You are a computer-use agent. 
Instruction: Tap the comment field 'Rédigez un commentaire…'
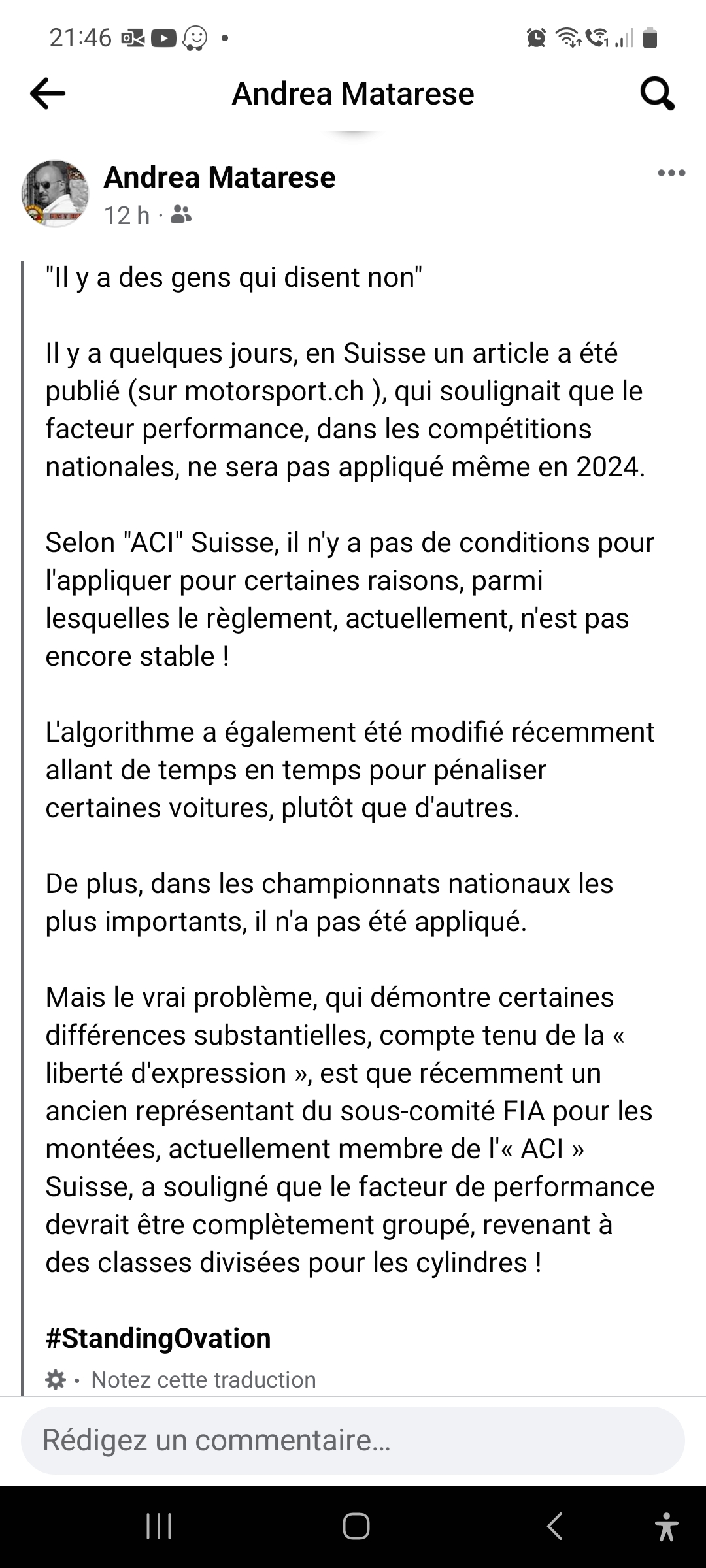click(x=353, y=1445)
